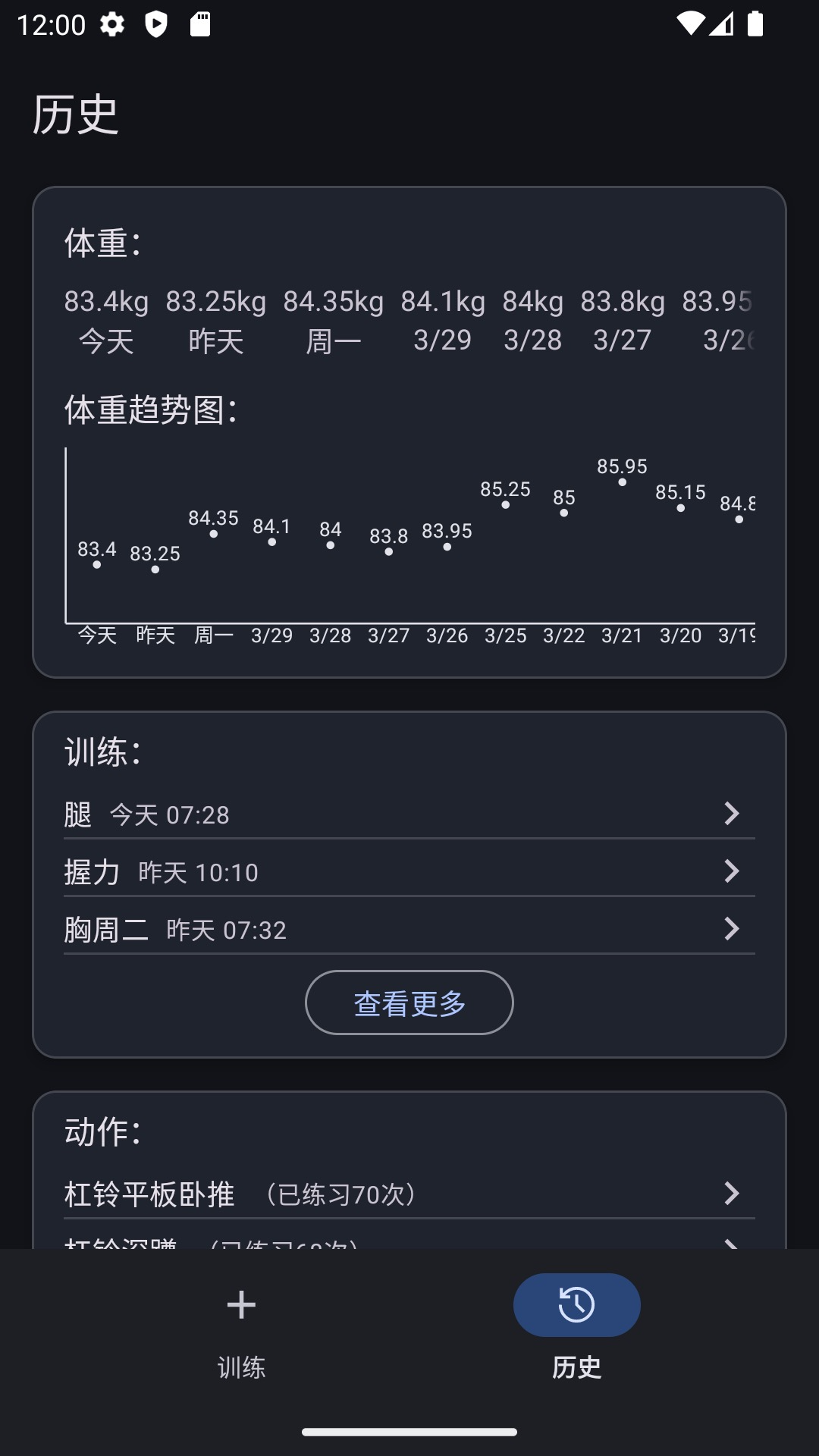Tap the plus icon to add training
The image size is (819, 1456).
[x=241, y=1304]
